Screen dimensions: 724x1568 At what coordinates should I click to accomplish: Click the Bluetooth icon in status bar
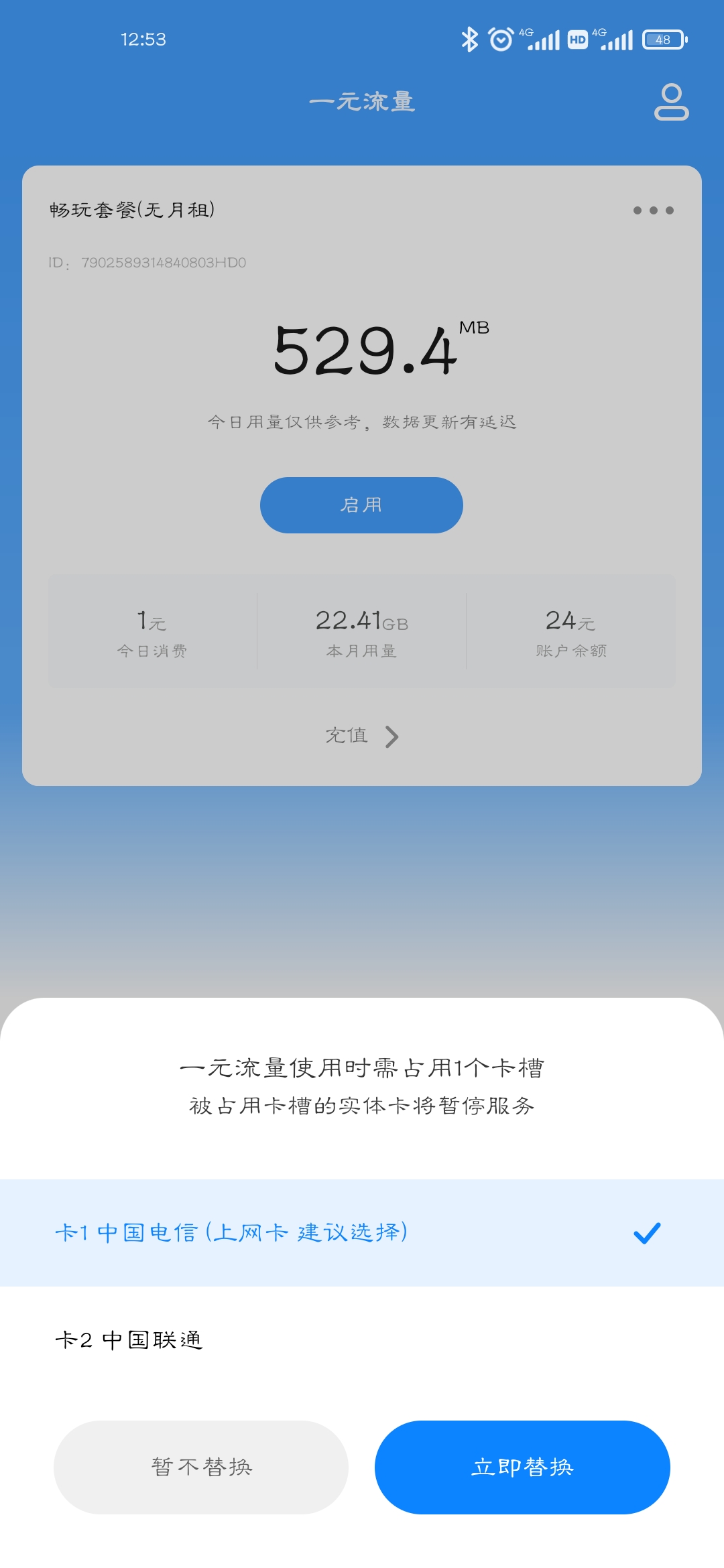(x=469, y=40)
